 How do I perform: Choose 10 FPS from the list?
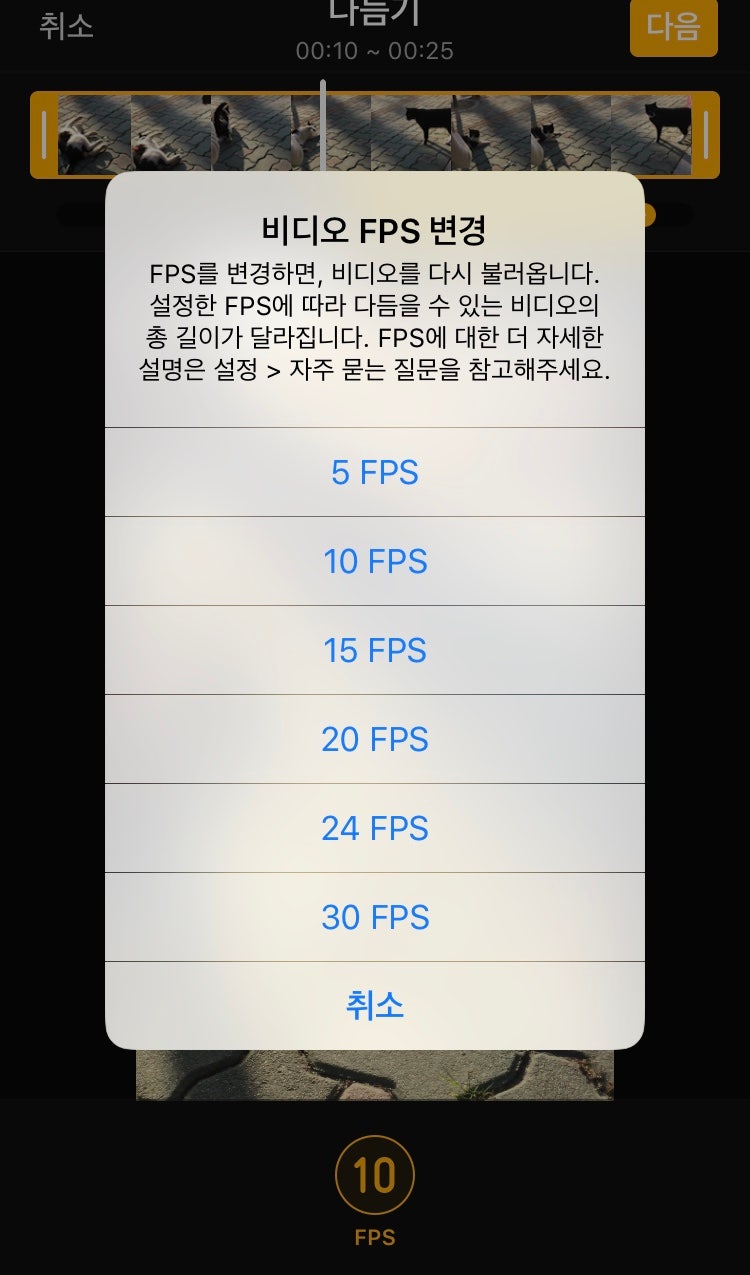[x=375, y=561]
